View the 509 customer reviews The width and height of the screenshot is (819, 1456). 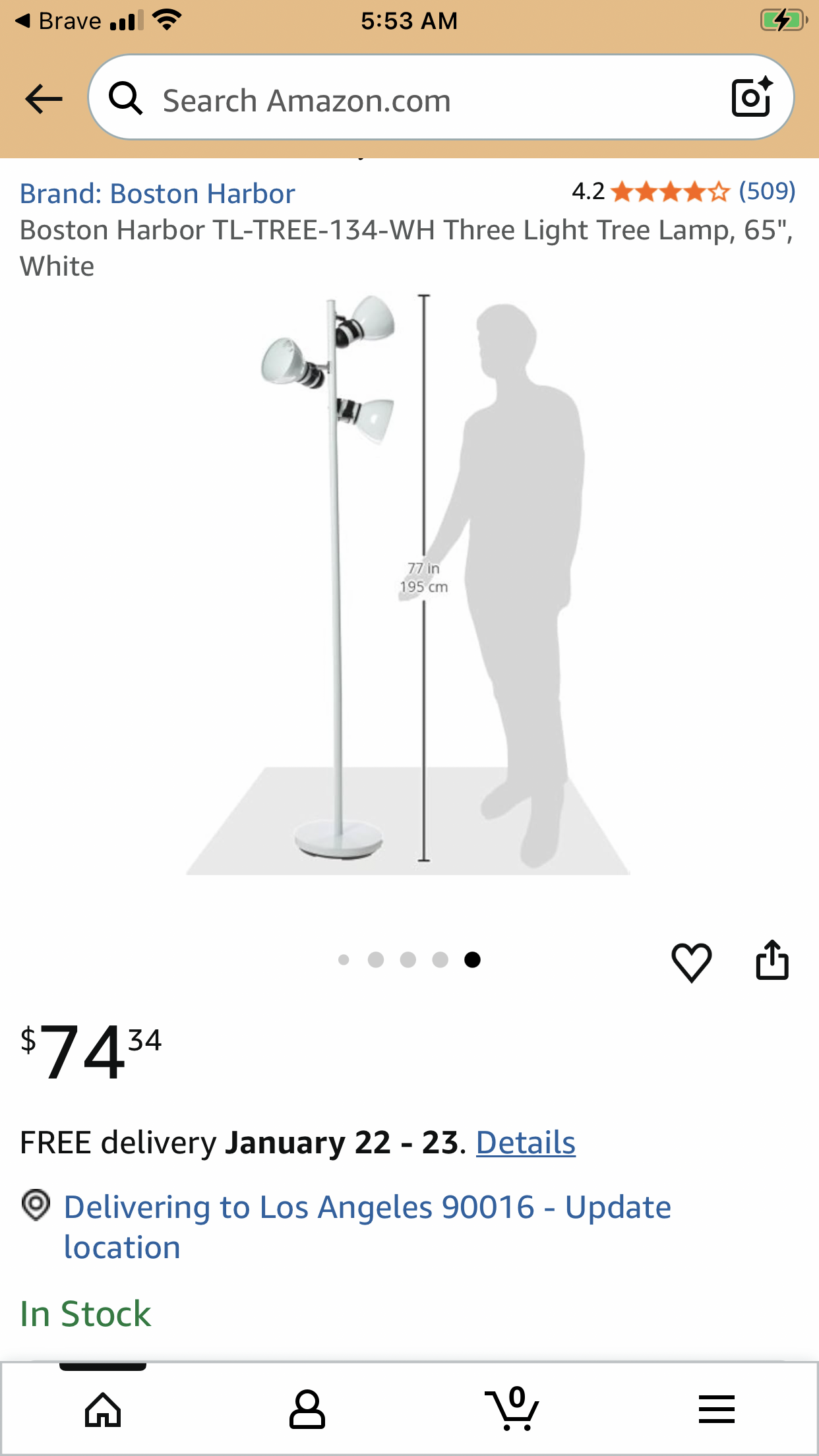(766, 192)
